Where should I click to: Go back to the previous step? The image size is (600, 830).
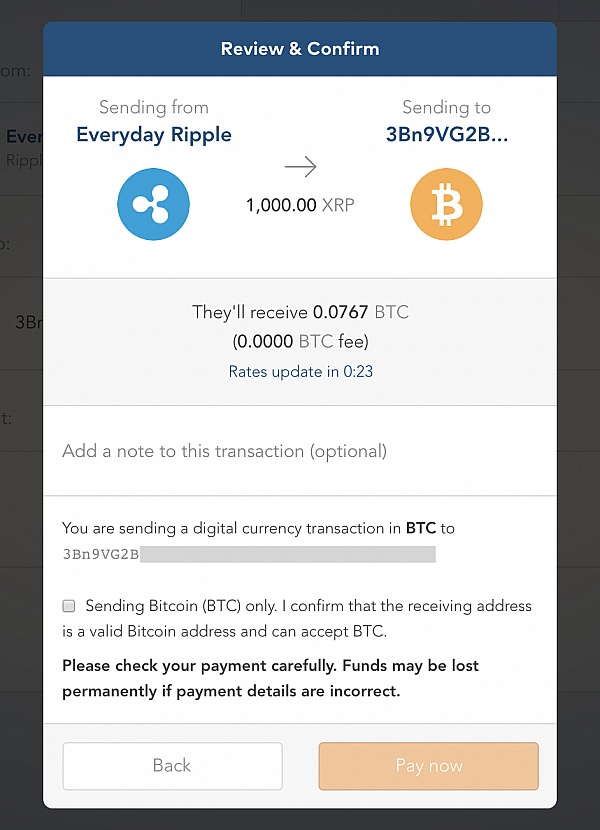(x=172, y=766)
